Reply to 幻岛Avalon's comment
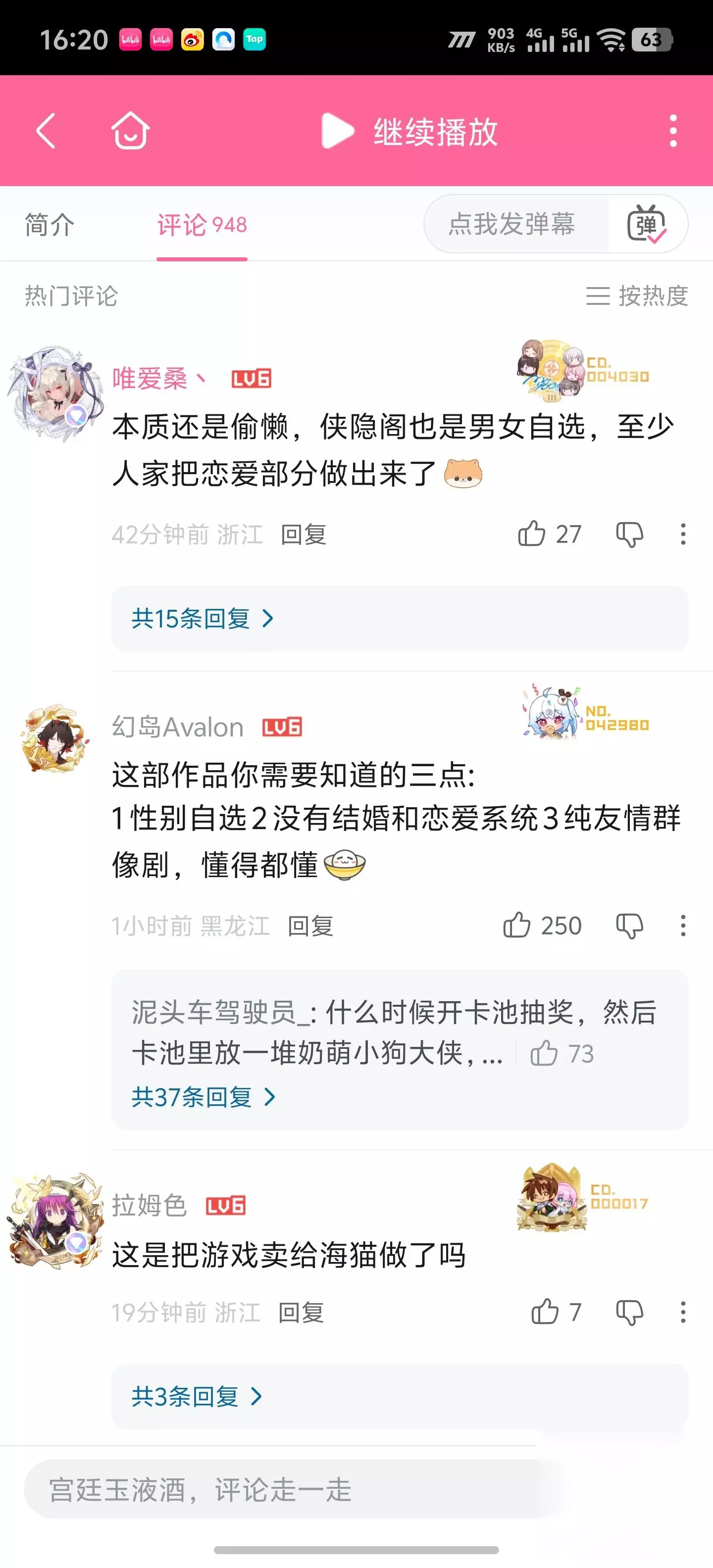This screenshot has width=713, height=1568. 310,926
